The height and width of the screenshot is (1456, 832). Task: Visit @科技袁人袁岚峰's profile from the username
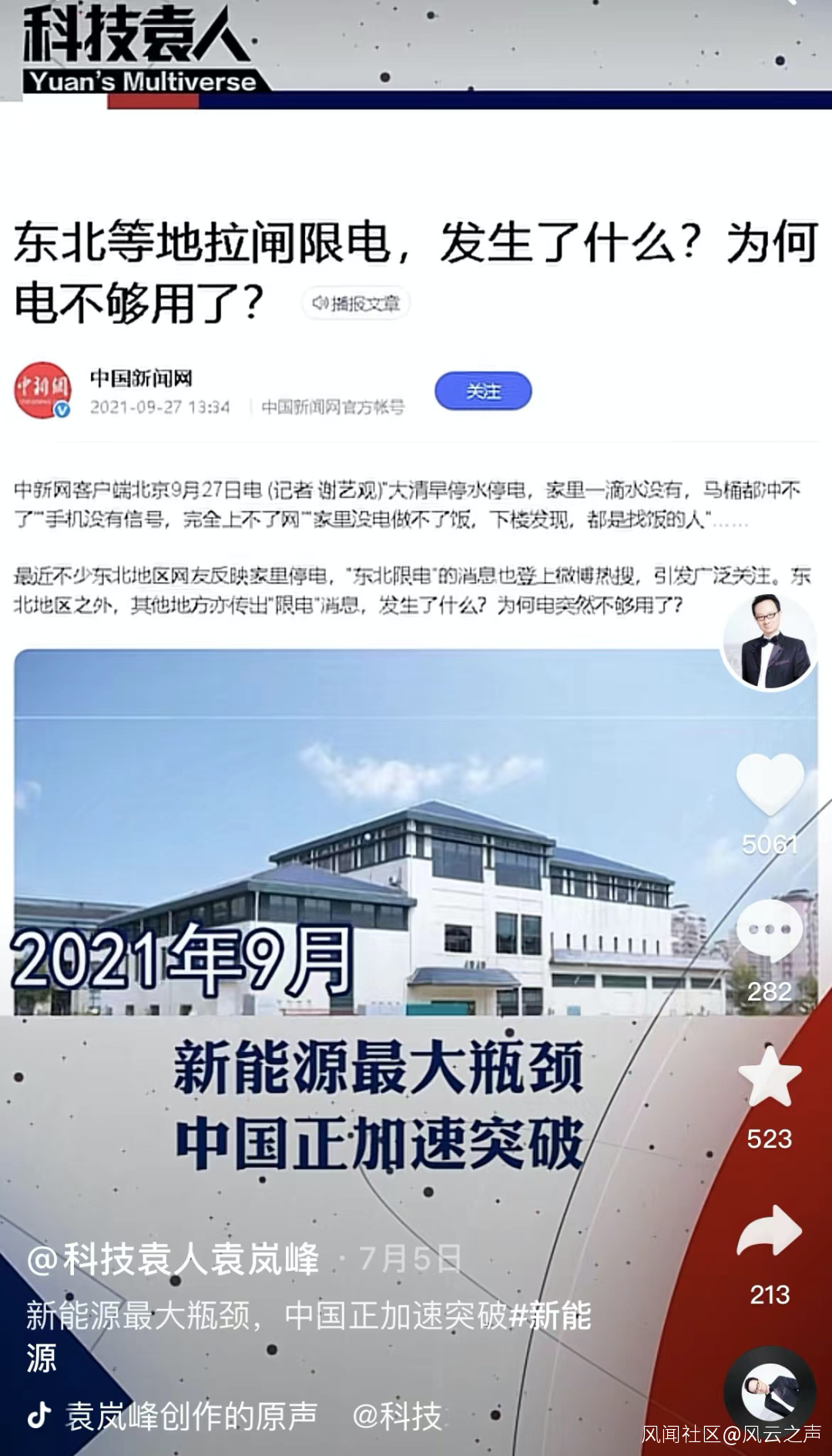click(x=173, y=1259)
